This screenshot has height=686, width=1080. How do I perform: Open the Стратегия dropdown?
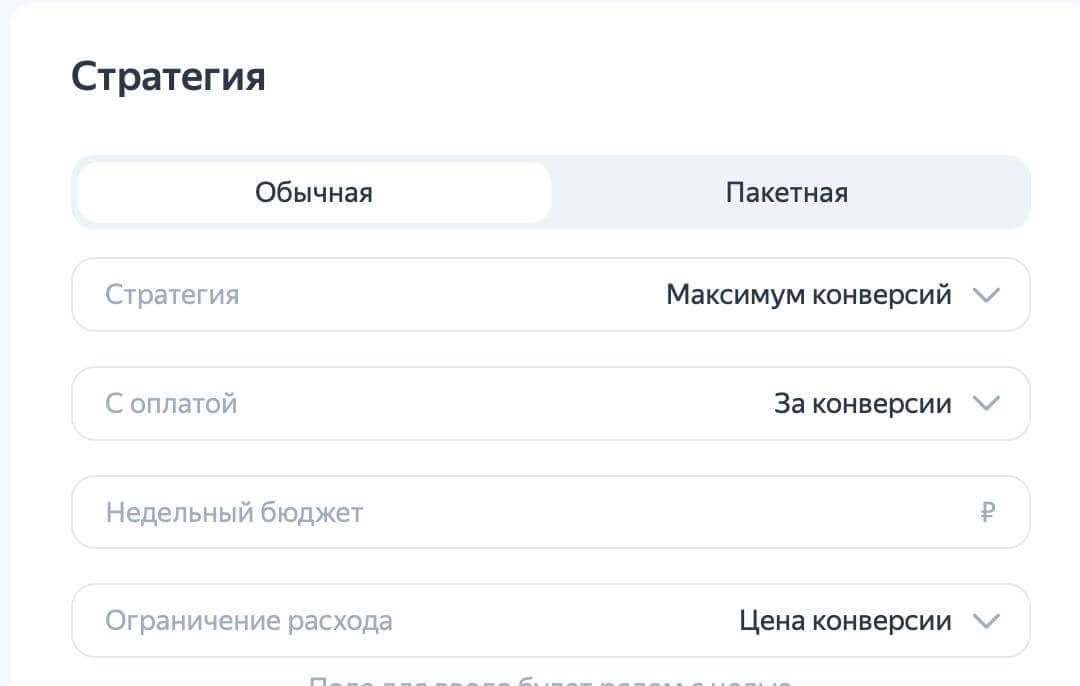[550, 295]
